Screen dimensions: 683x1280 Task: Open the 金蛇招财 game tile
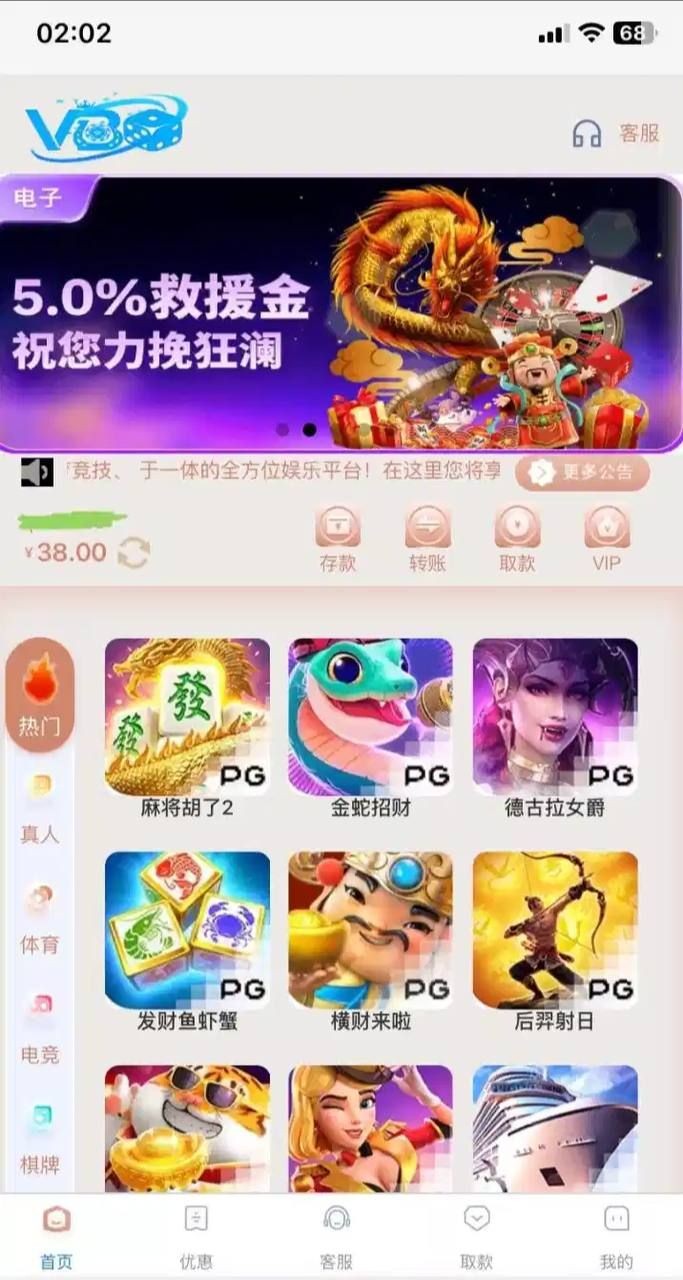tap(370, 717)
